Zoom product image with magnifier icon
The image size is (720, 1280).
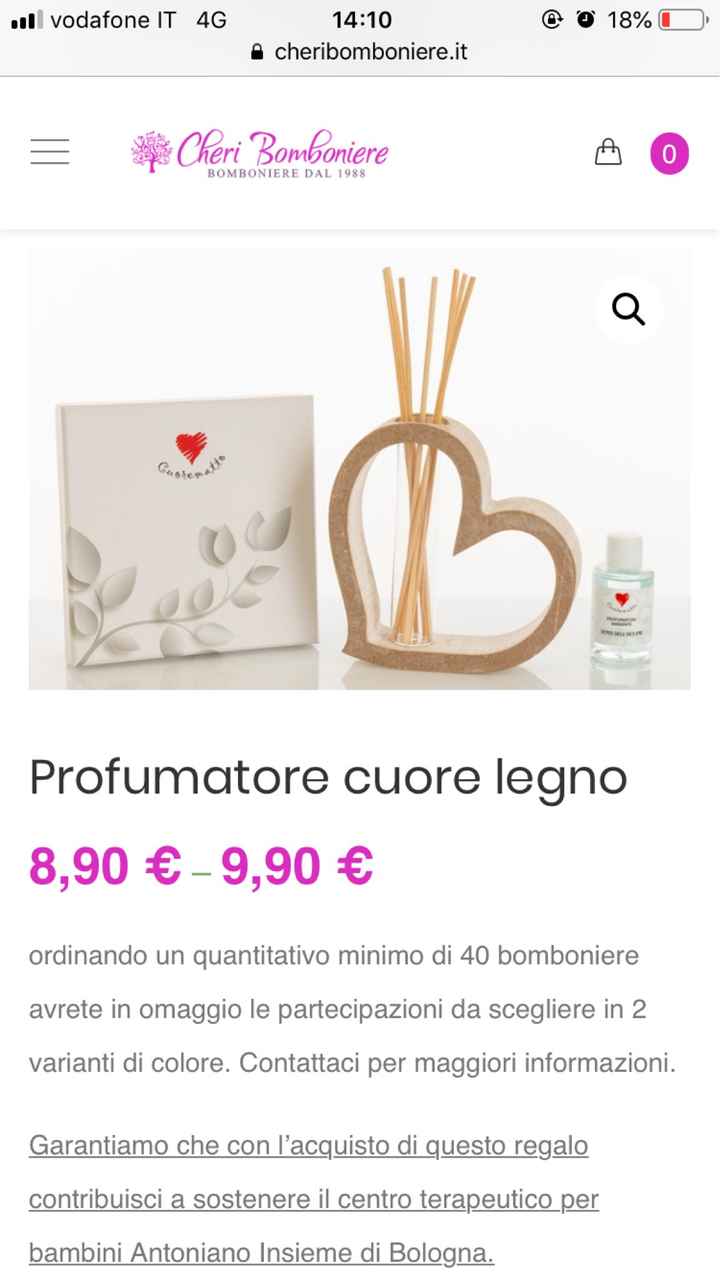(628, 310)
